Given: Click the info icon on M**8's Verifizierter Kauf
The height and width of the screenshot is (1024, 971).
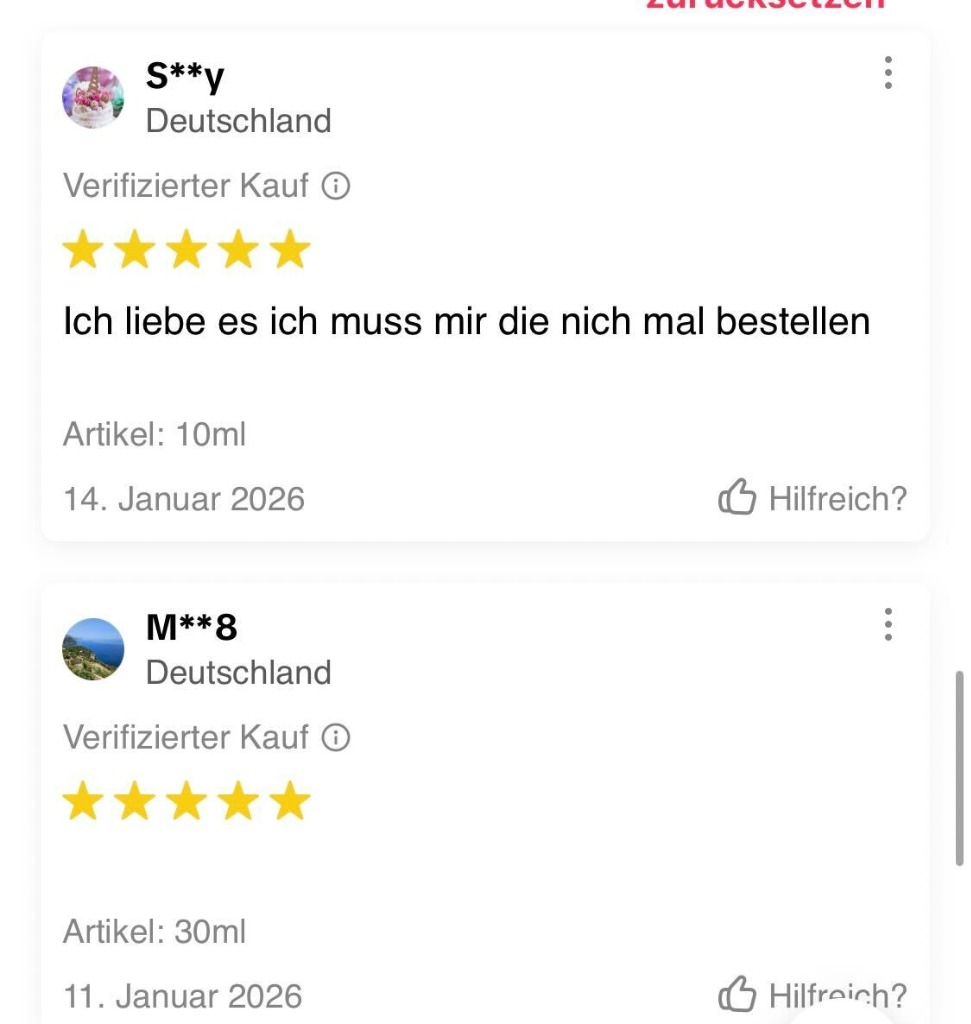Looking at the screenshot, I should click(x=336, y=737).
